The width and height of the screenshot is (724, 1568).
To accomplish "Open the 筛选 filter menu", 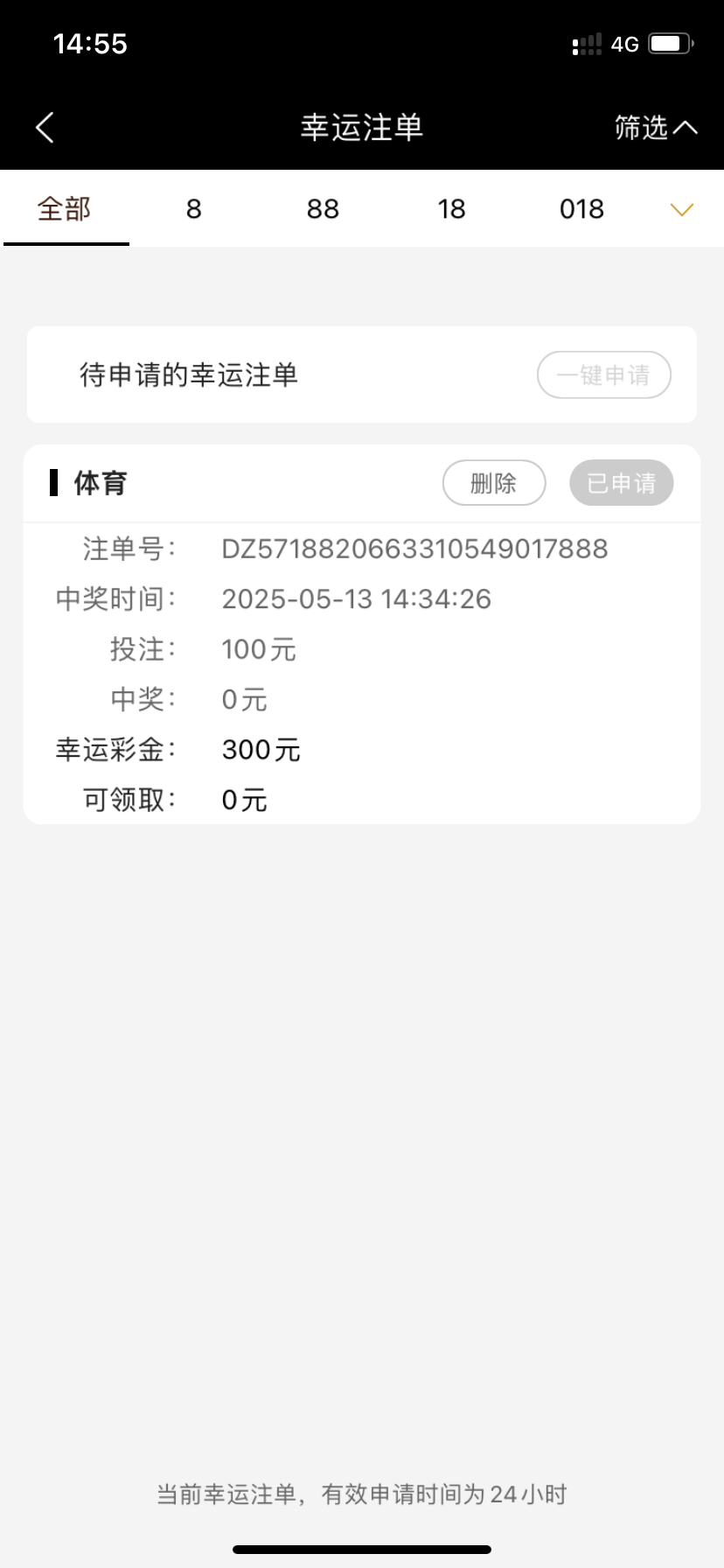I will click(x=655, y=128).
